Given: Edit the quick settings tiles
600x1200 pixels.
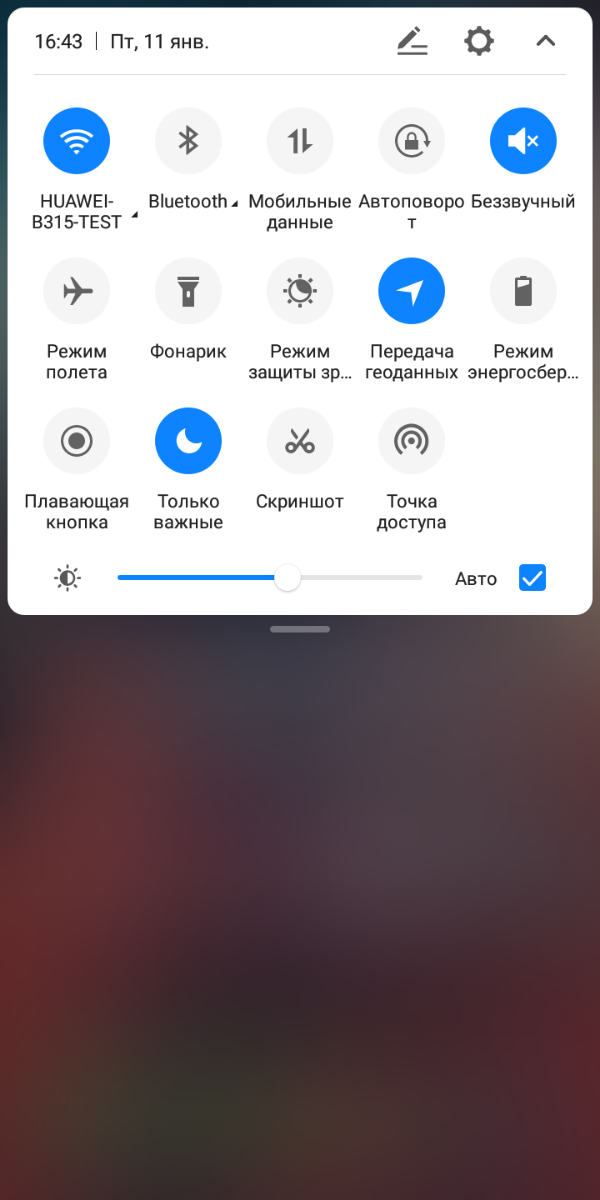Looking at the screenshot, I should point(412,41).
